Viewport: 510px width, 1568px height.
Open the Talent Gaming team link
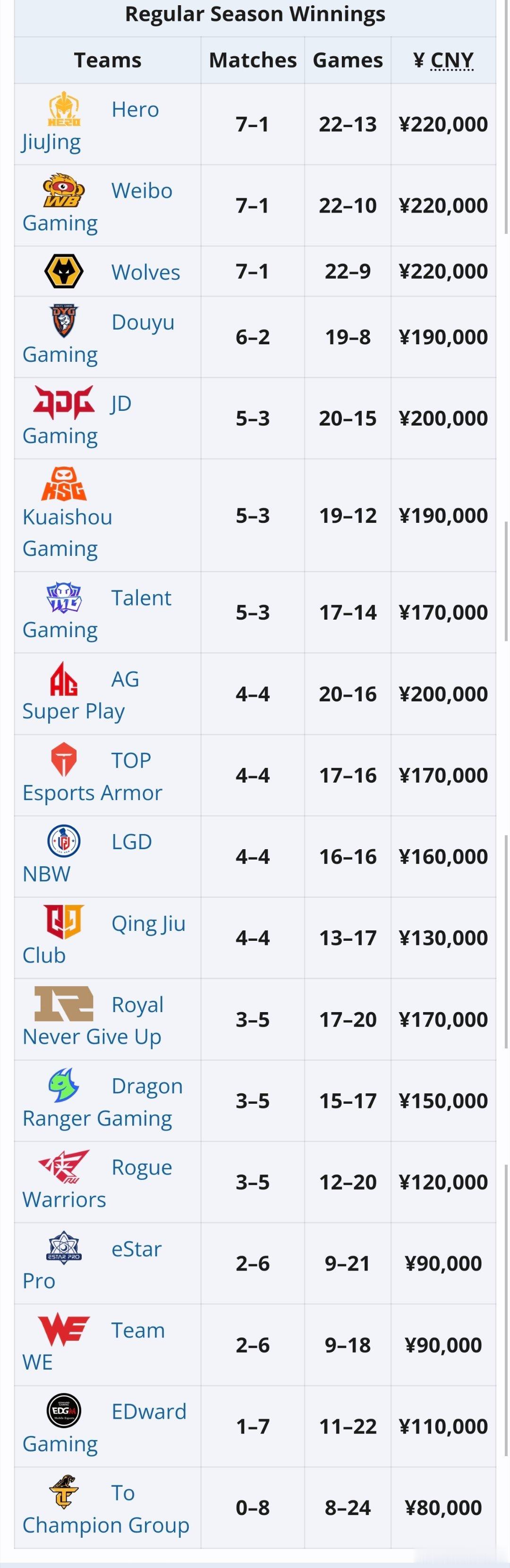(x=141, y=598)
